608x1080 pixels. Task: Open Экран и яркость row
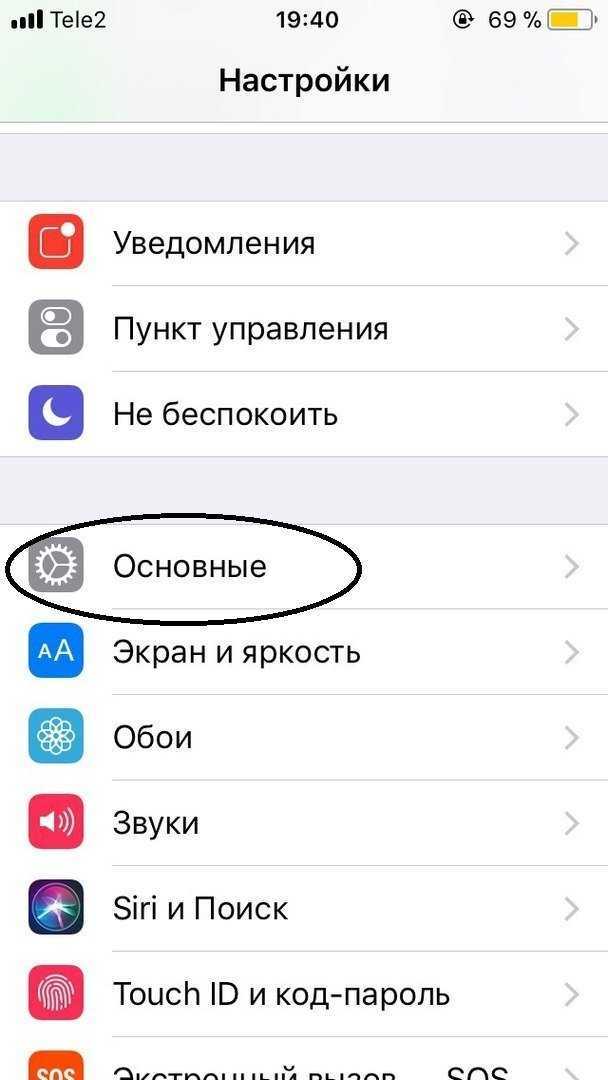coord(304,652)
